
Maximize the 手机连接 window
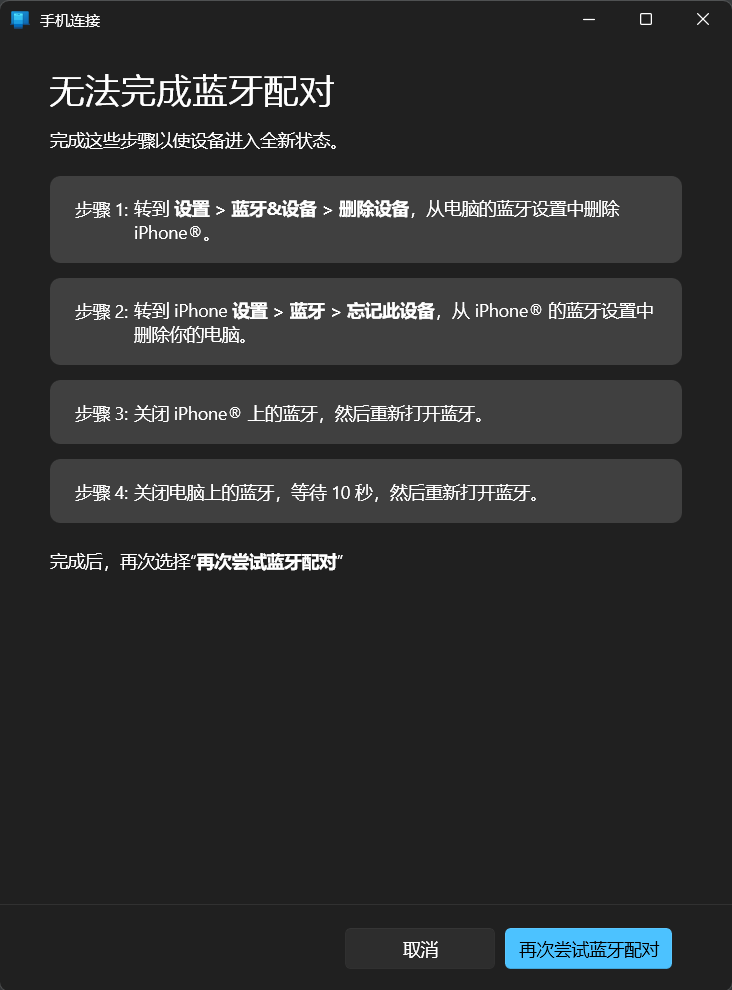[646, 19]
